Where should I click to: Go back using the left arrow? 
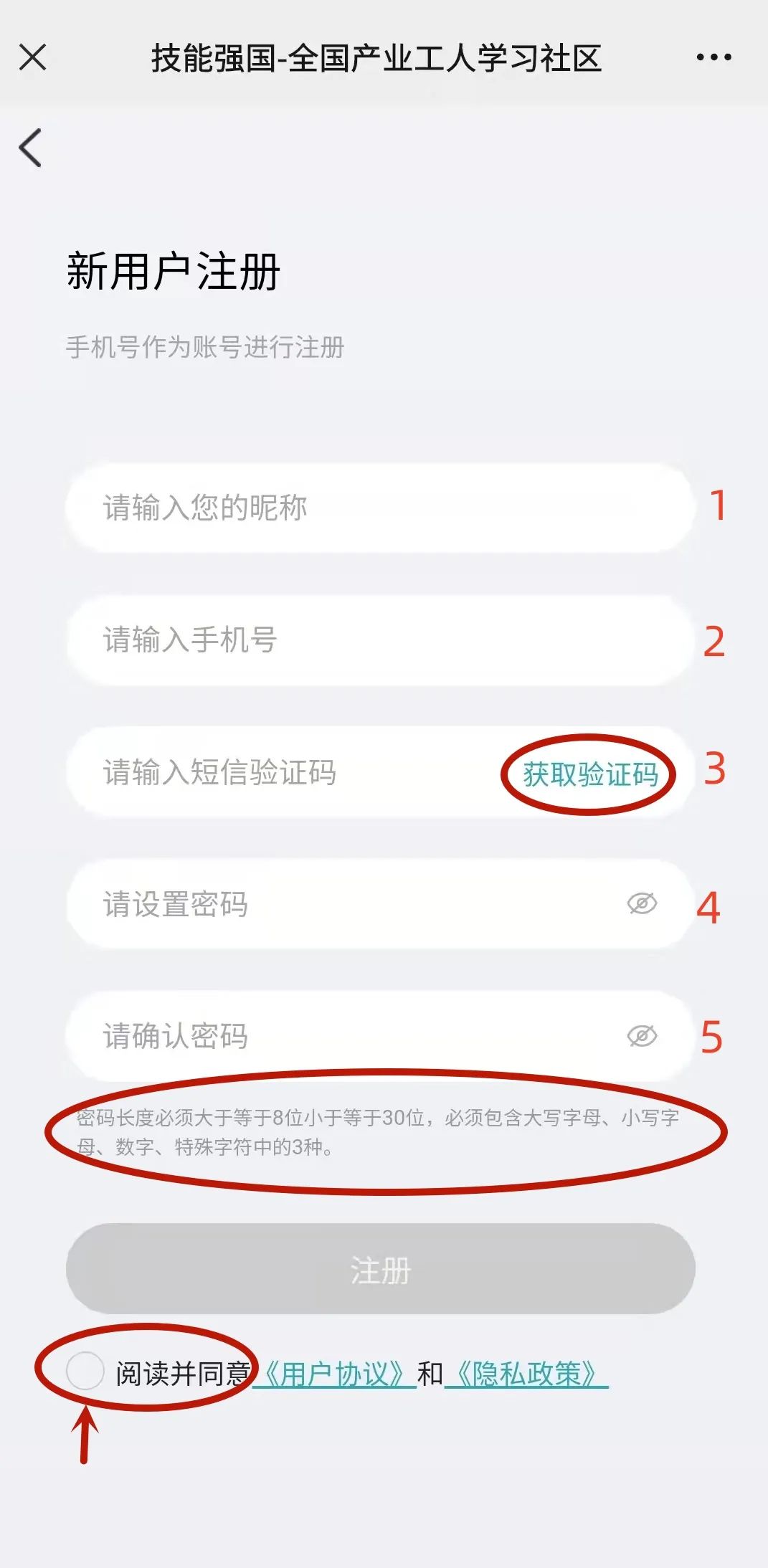pyautogui.click(x=31, y=148)
